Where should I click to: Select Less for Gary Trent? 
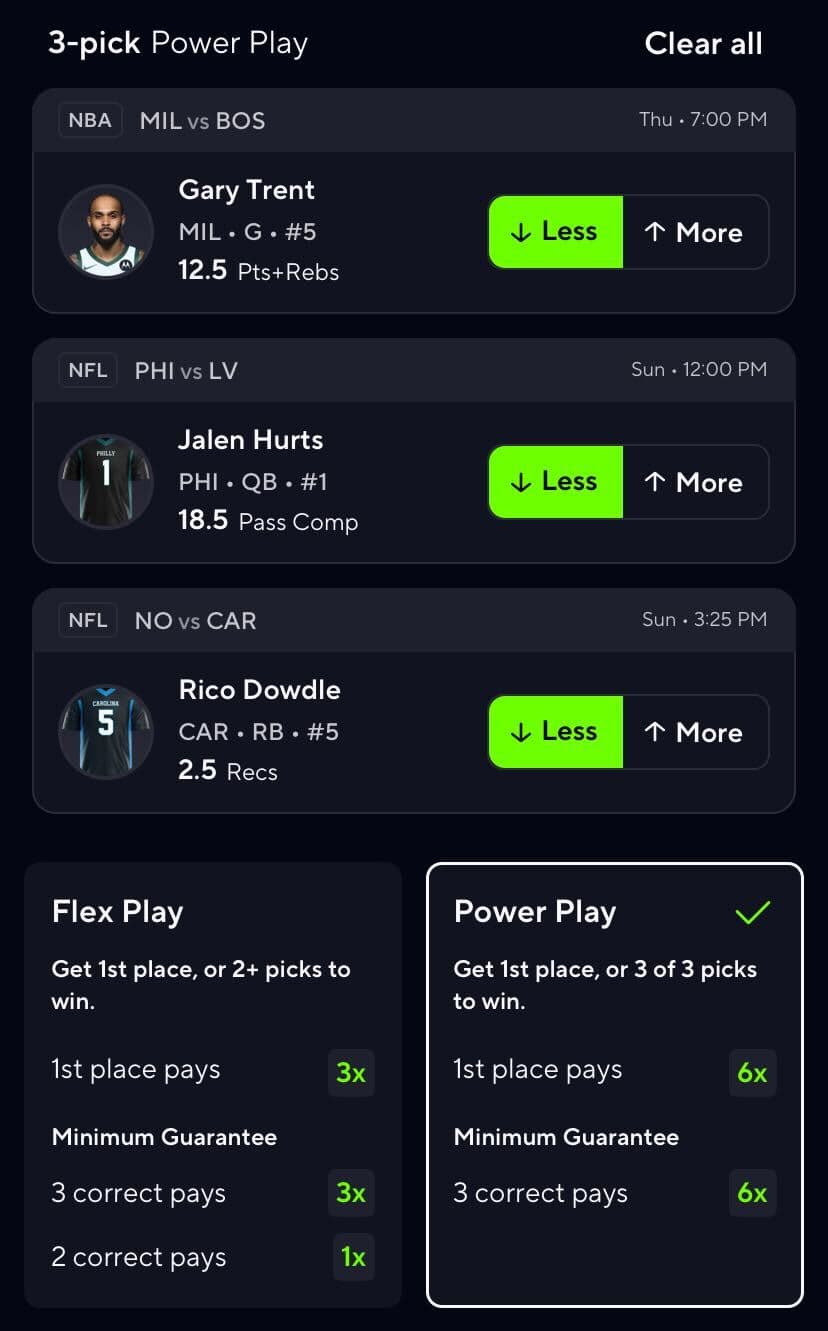click(556, 232)
